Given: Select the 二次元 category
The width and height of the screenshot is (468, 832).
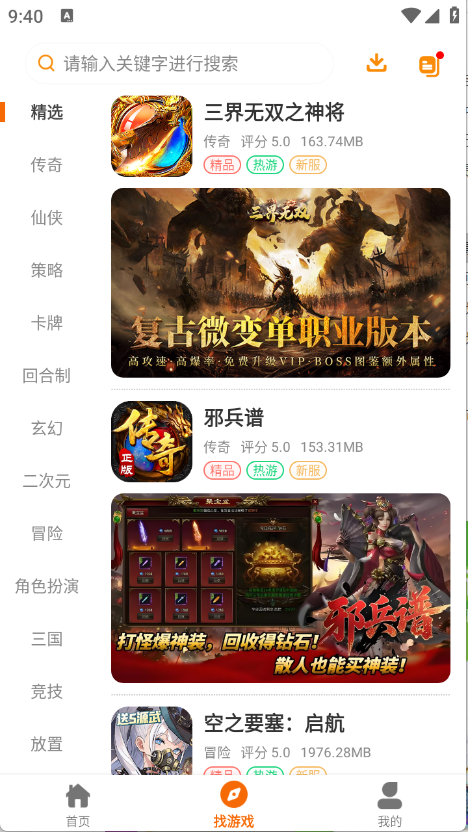Looking at the screenshot, I should click(x=47, y=481).
